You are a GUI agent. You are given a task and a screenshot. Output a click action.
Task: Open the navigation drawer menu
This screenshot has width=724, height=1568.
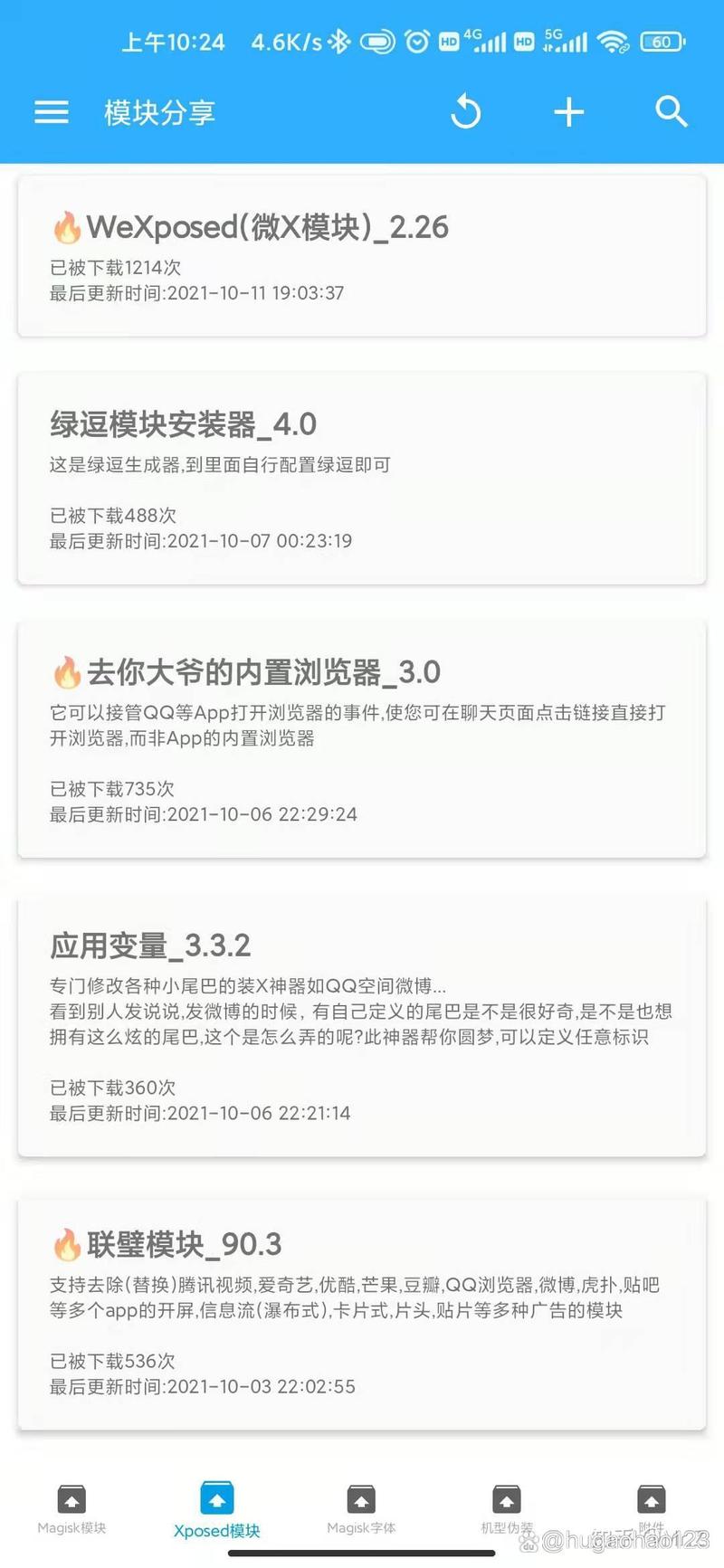pos(52,112)
